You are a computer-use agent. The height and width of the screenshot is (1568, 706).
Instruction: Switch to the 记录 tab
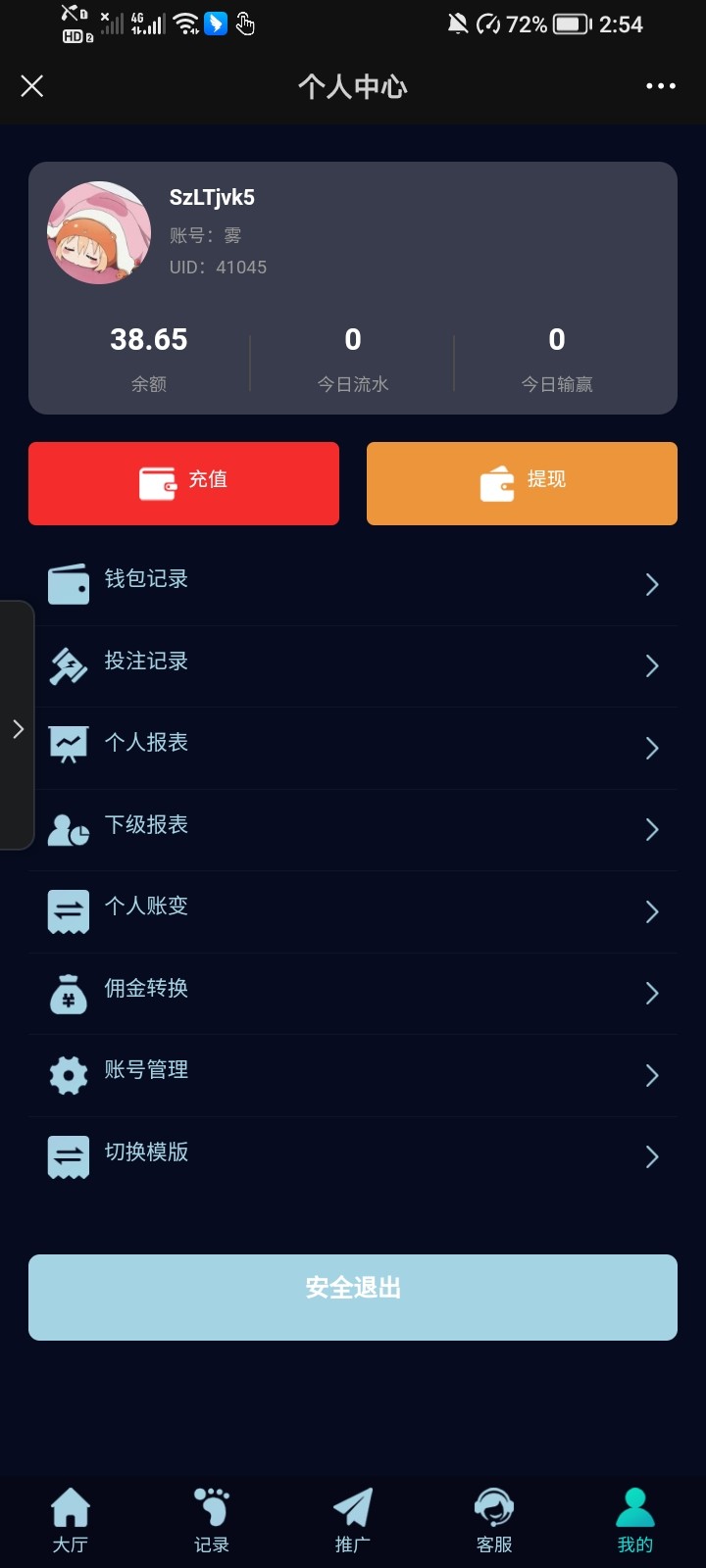coord(212,1520)
